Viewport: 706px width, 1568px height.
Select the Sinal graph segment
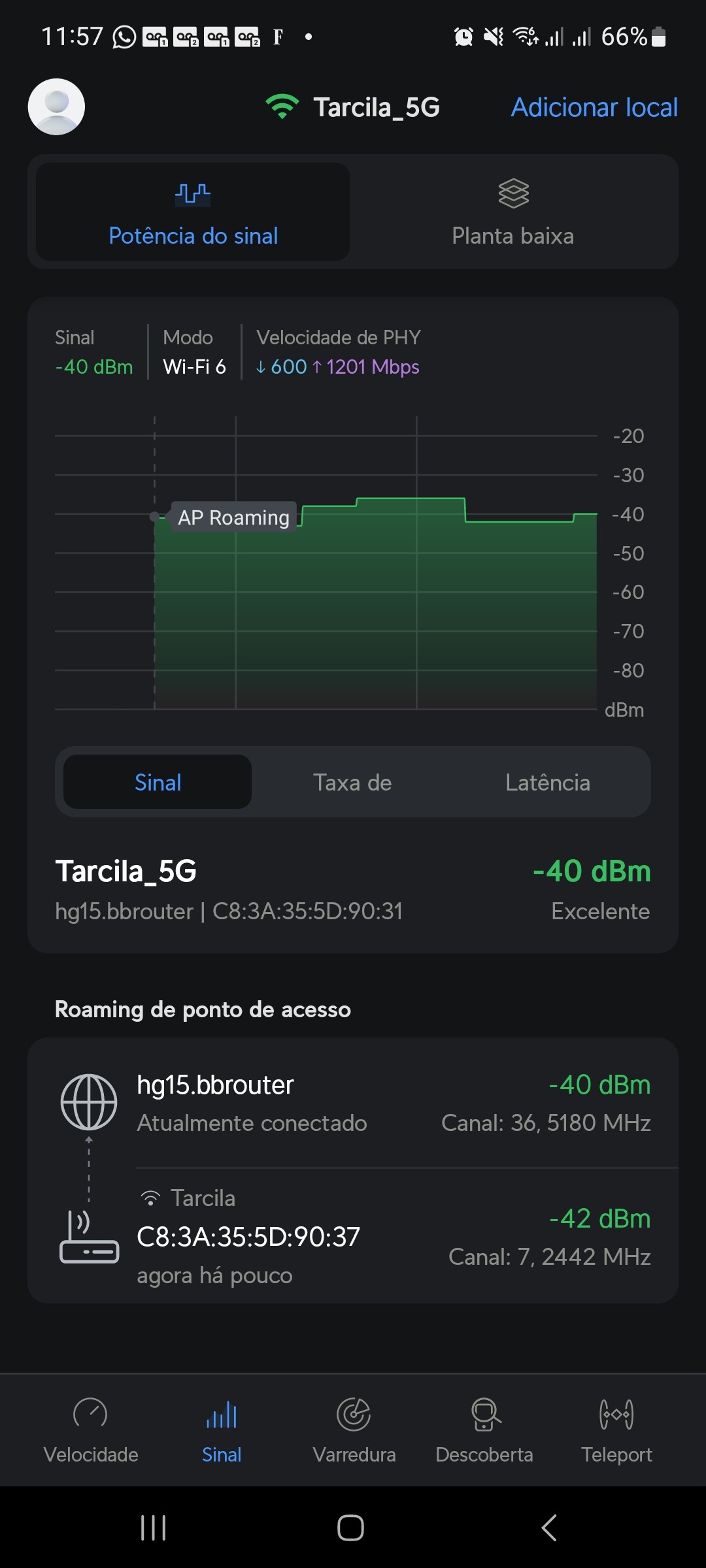(158, 782)
